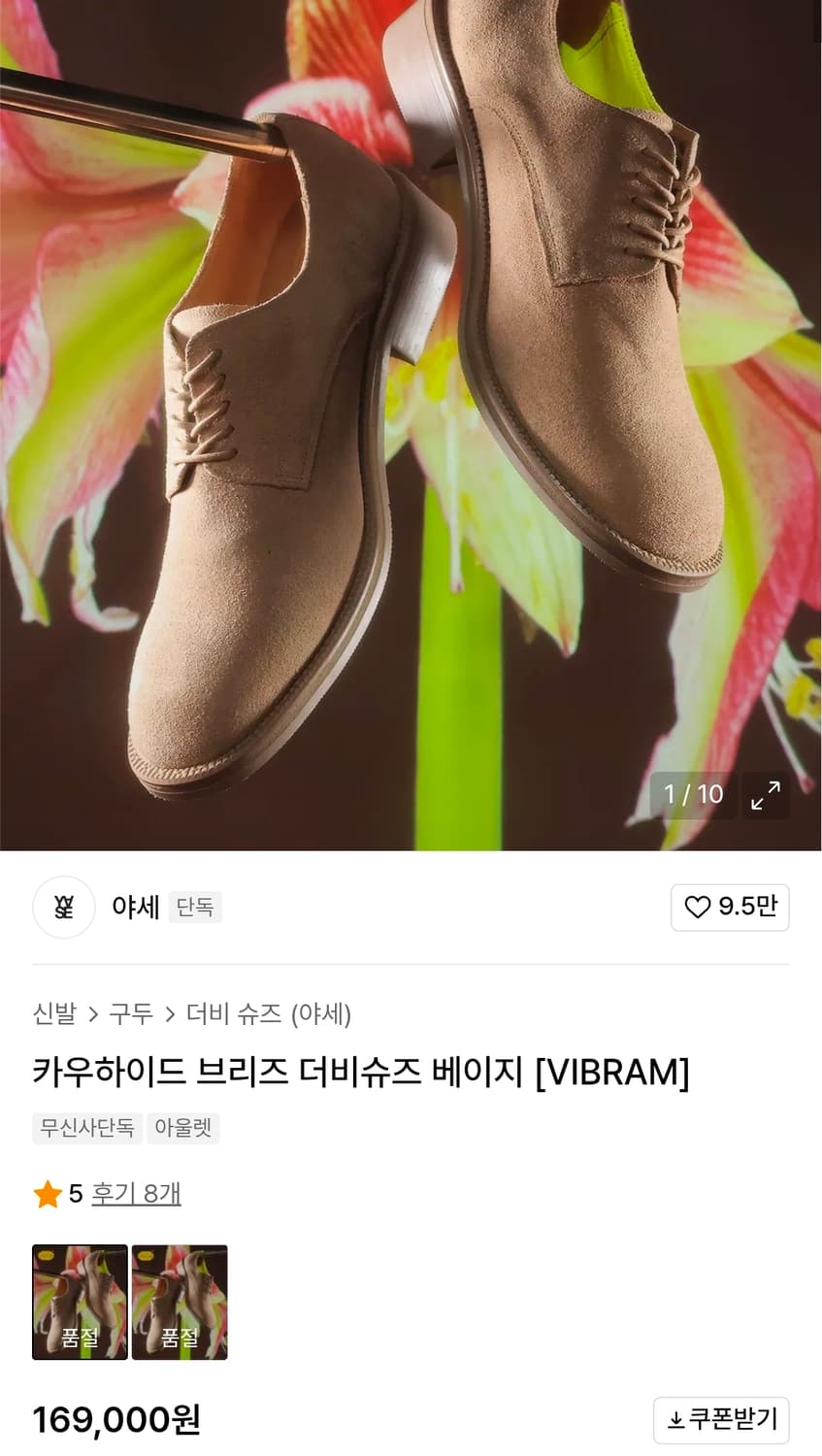Open the 구두 category chevron
The height and width of the screenshot is (1456, 822).
[133, 1014]
